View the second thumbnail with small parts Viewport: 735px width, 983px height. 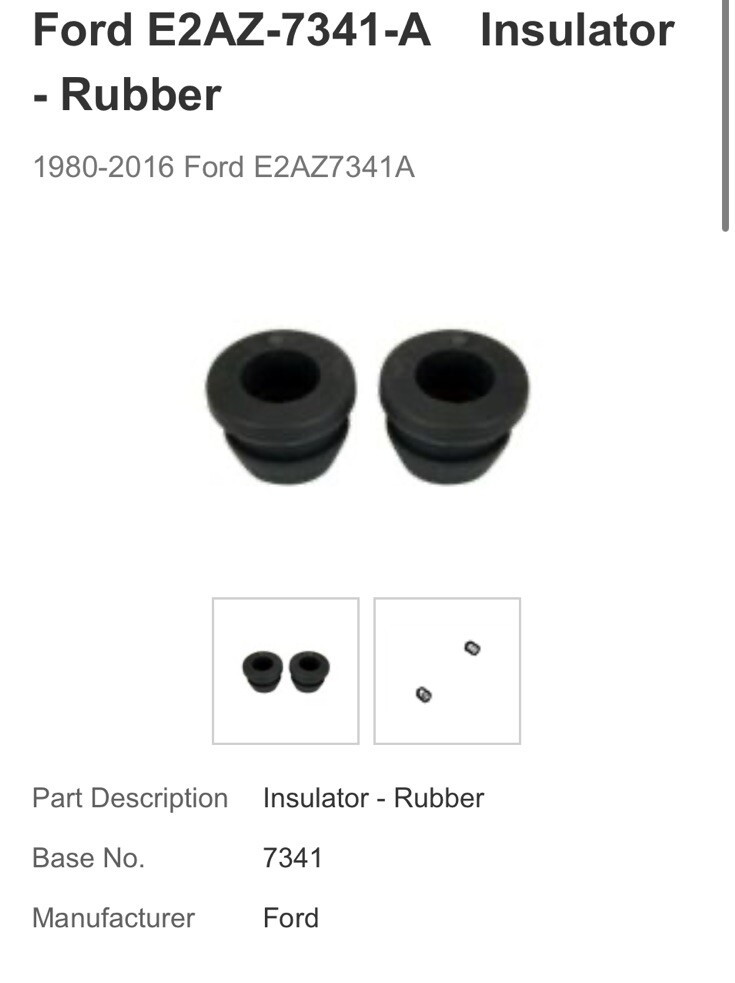447,671
